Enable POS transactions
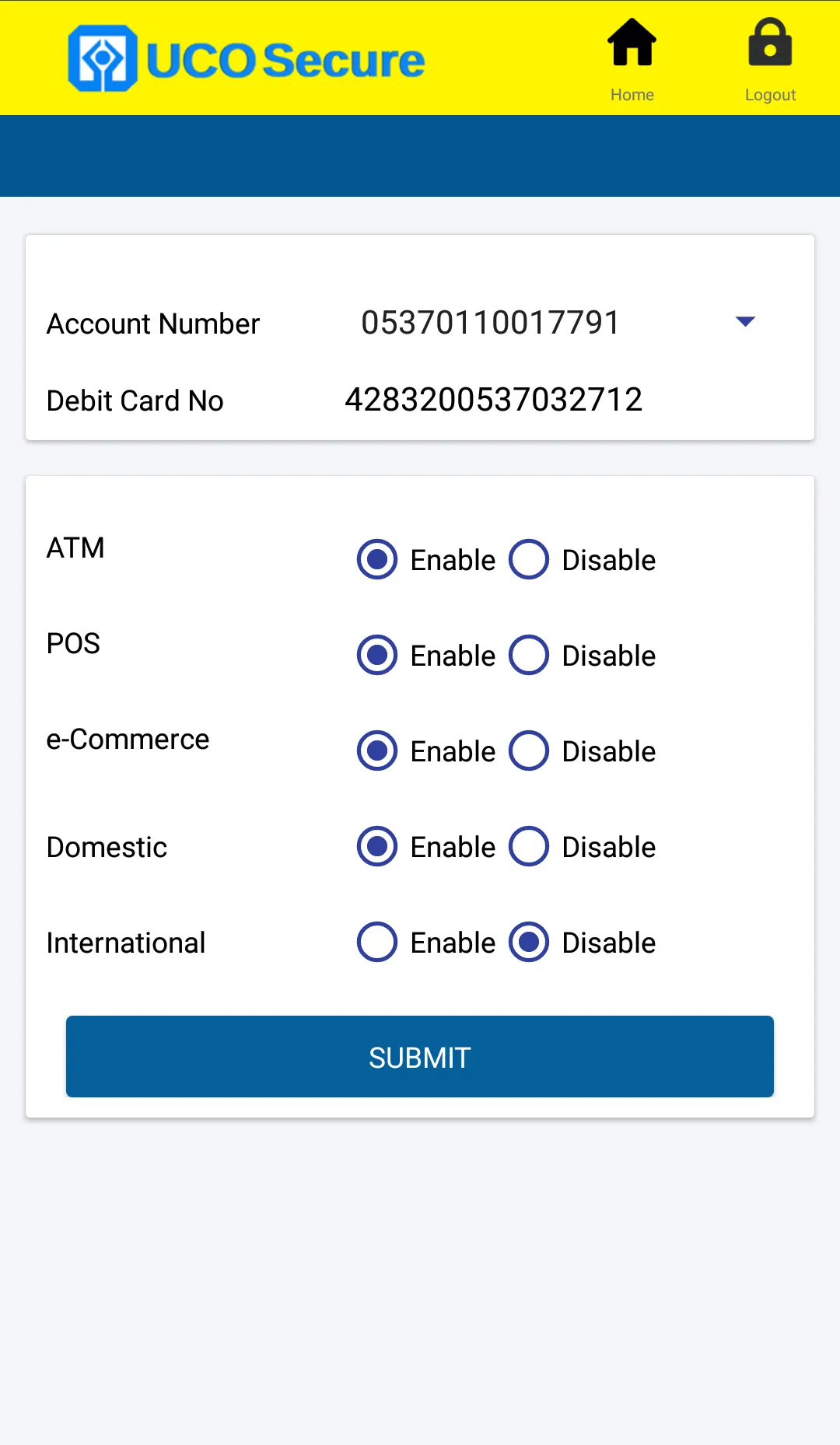Viewport: 840px width, 1445px height. tap(376, 655)
